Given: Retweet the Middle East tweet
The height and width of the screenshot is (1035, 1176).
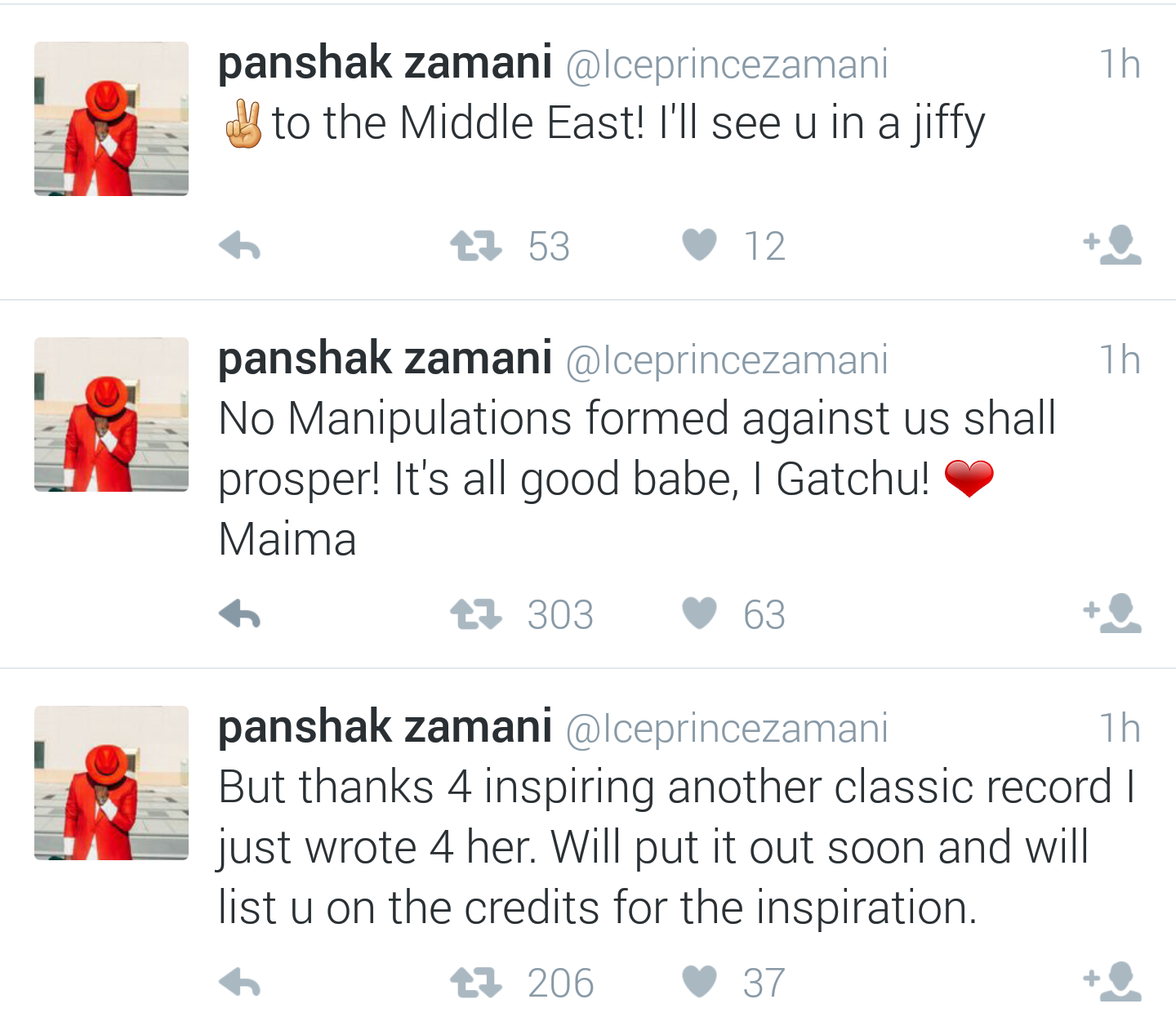Looking at the screenshot, I should click(x=476, y=246).
